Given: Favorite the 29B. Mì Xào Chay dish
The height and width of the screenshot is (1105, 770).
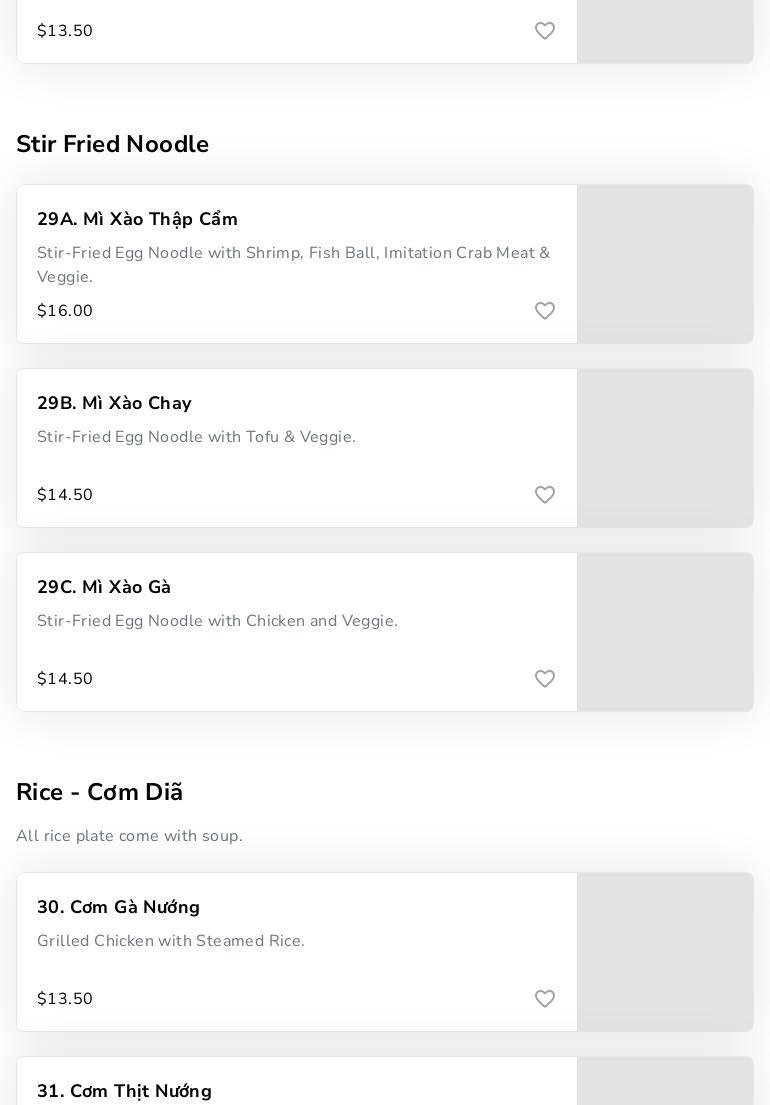Looking at the screenshot, I should coord(545,495).
